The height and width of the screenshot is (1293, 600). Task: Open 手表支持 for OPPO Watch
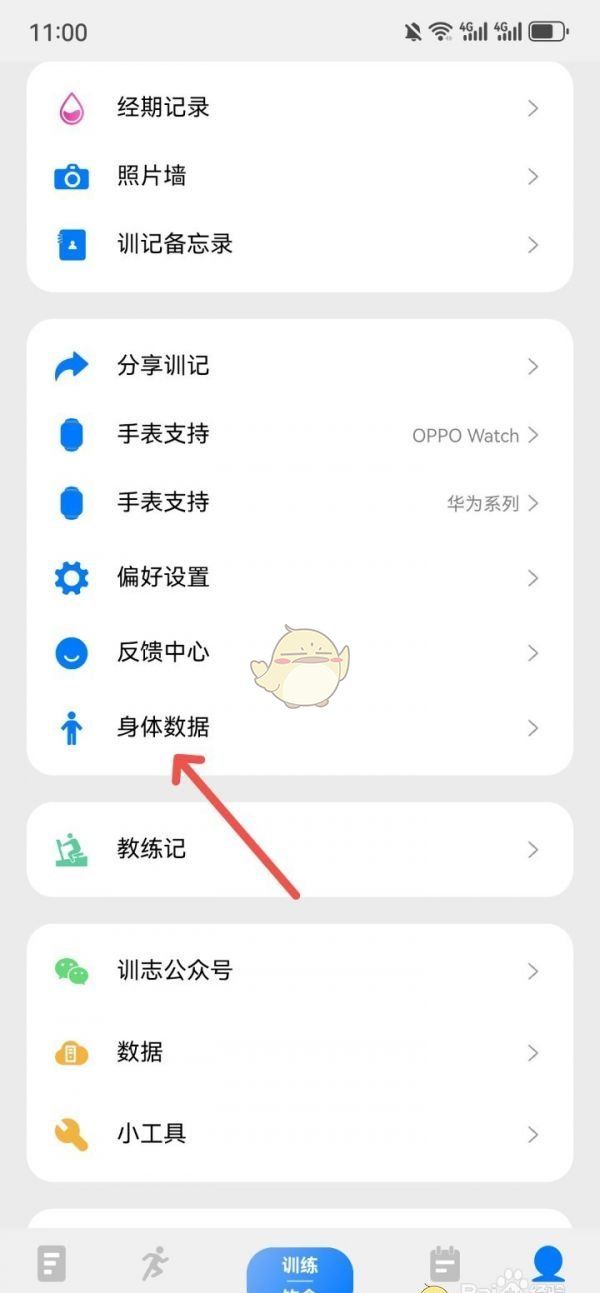click(x=300, y=435)
